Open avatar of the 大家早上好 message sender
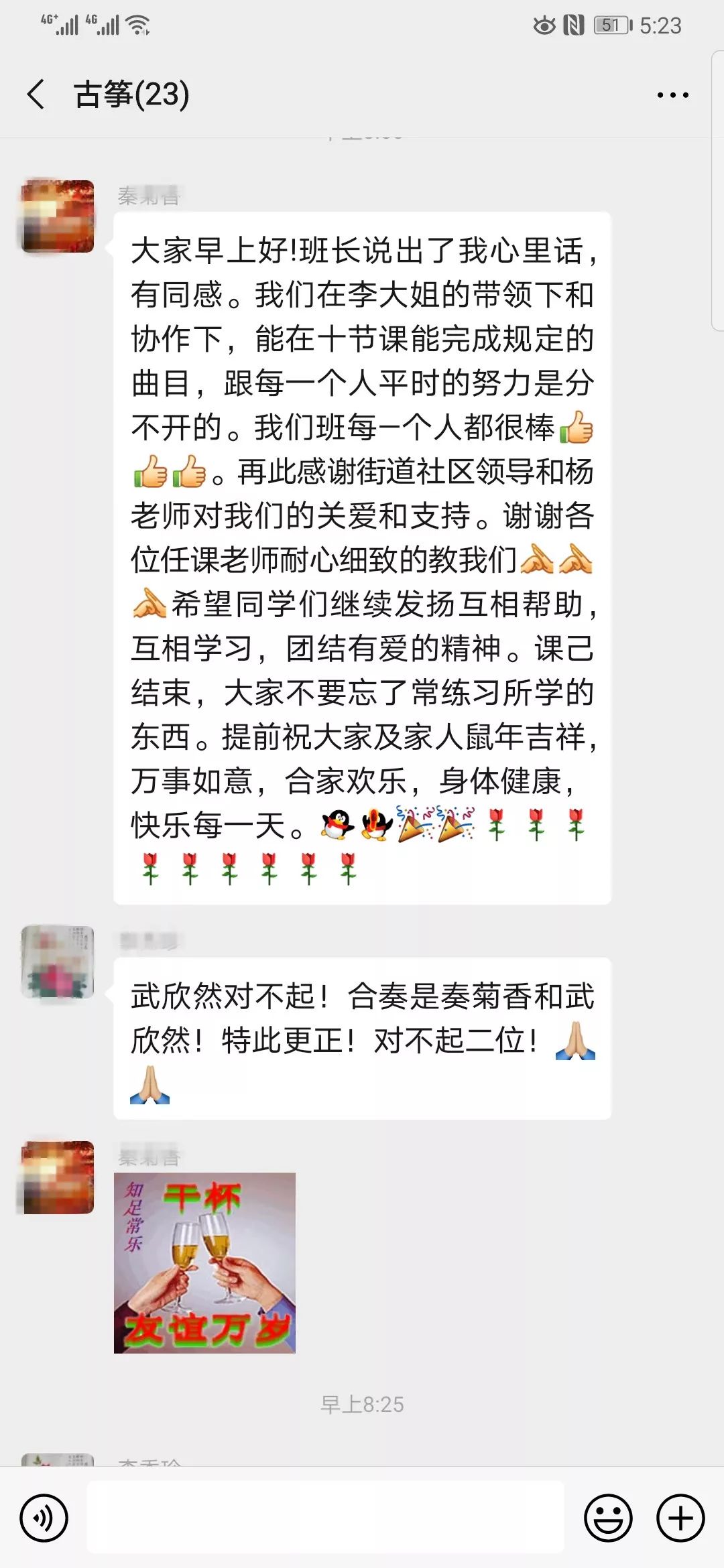Image resolution: width=724 pixels, height=1568 pixels. coord(58,216)
